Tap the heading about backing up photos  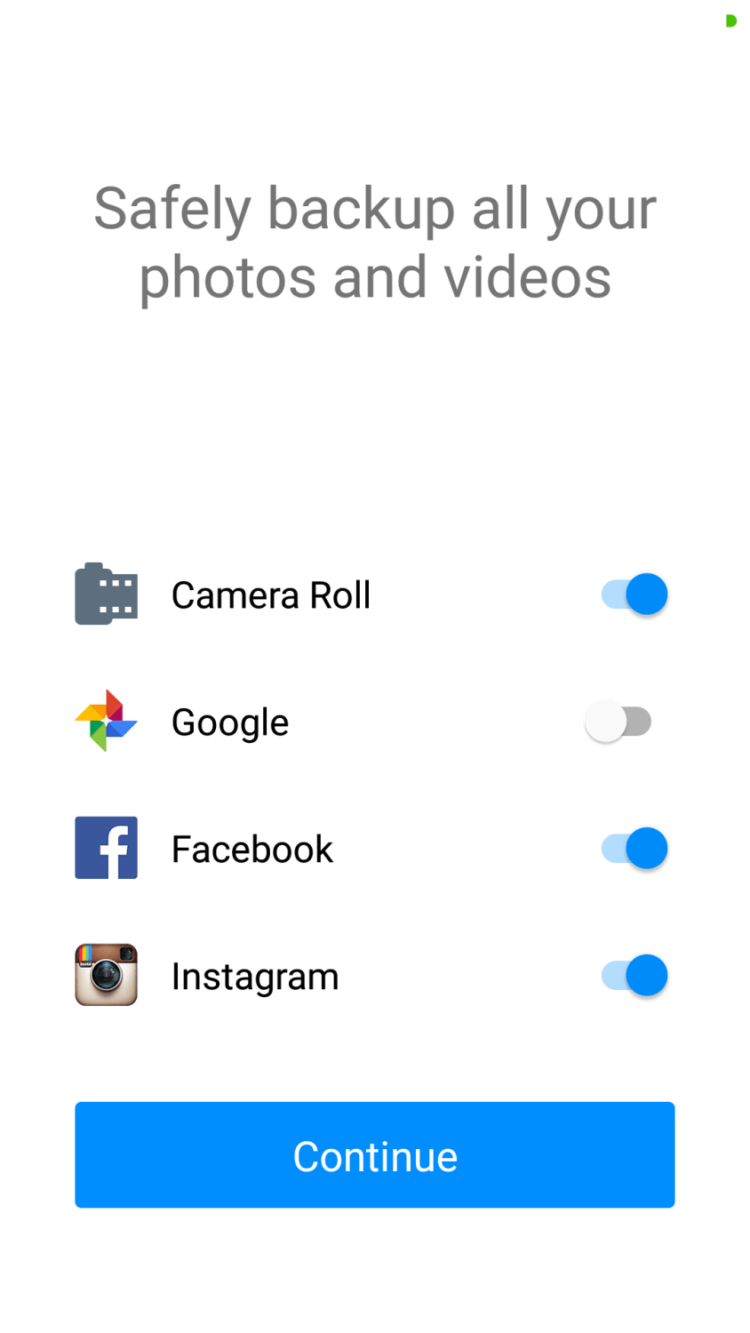pyautogui.click(x=375, y=240)
